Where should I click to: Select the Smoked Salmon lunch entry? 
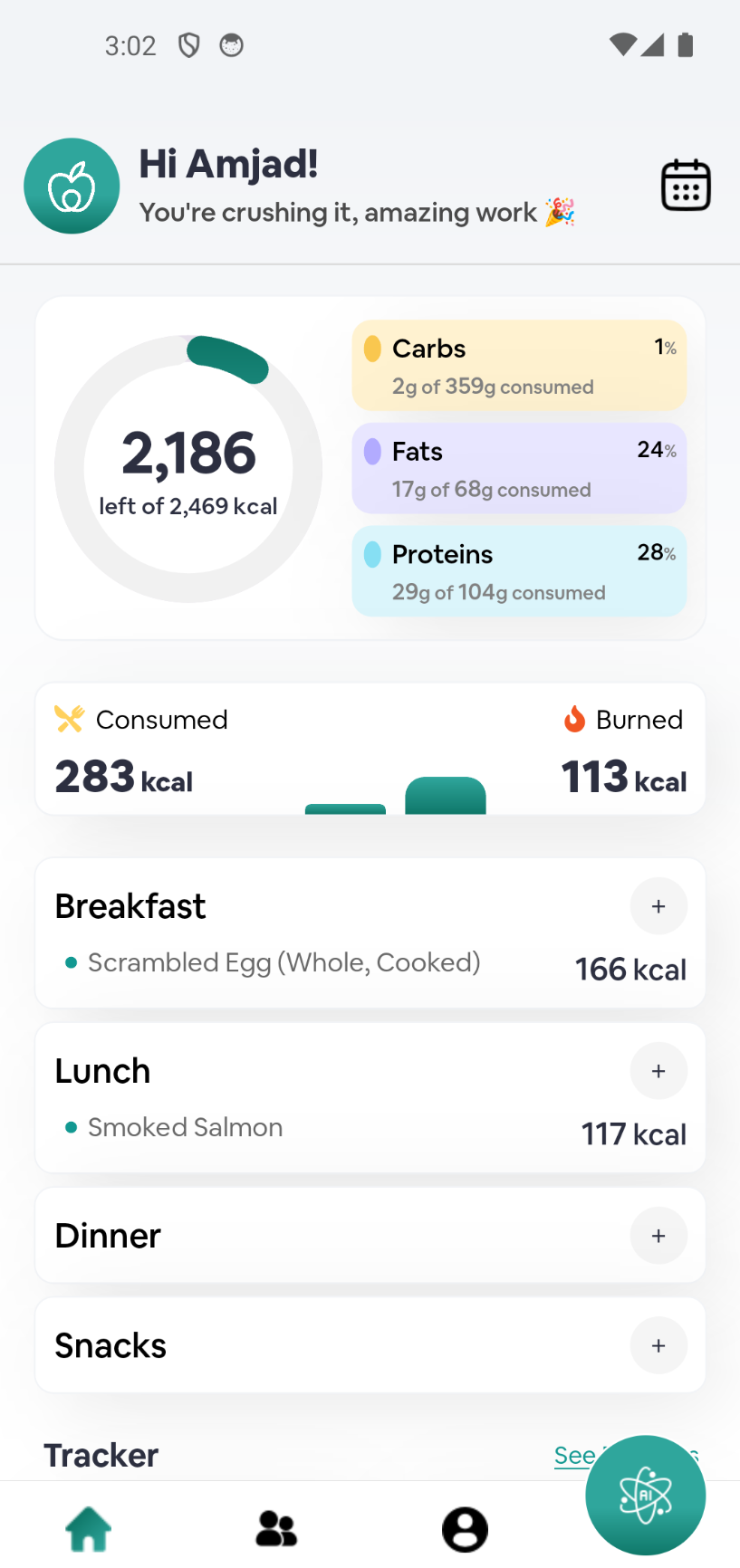[186, 1126]
